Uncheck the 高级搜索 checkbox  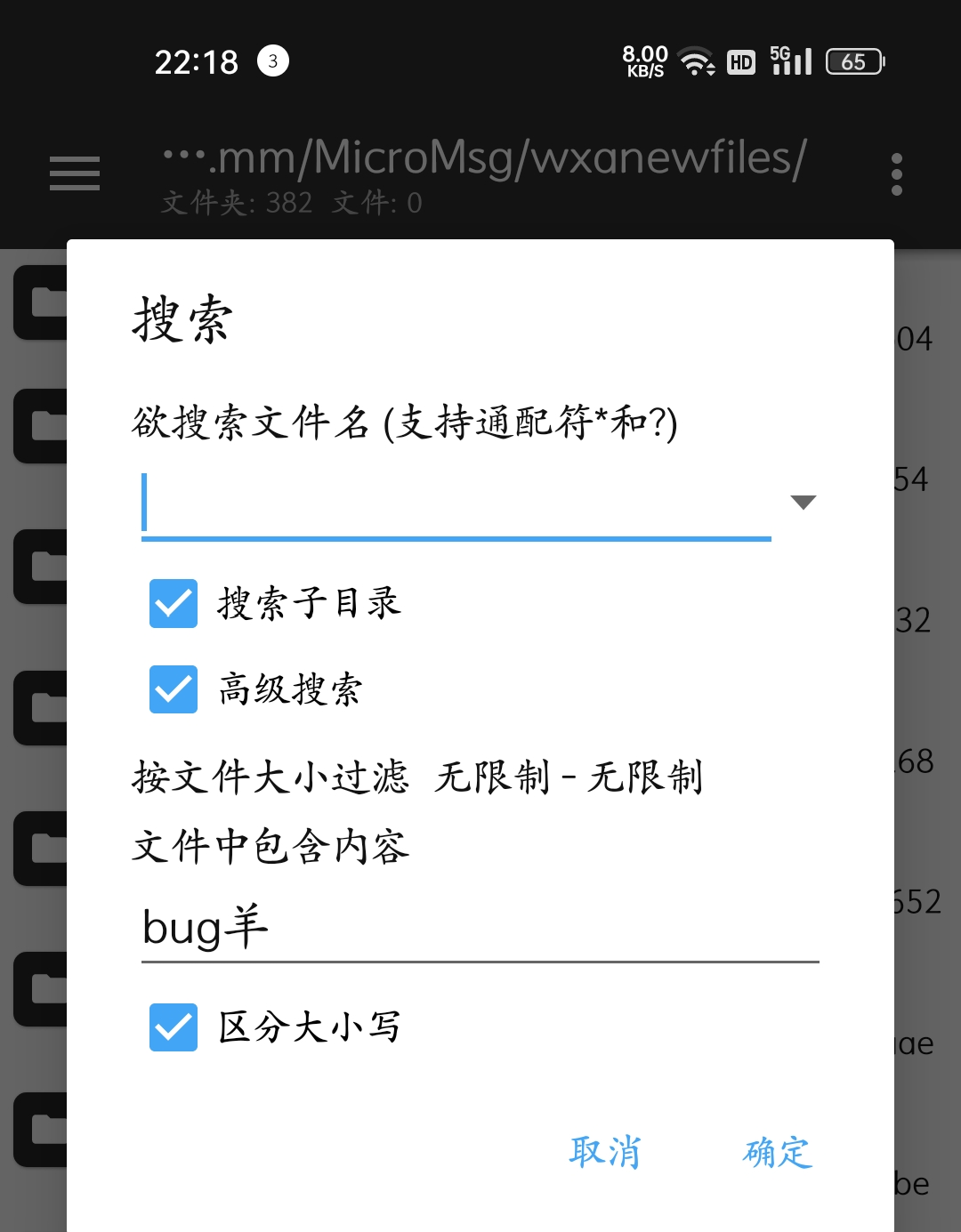pyautogui.click(x=174, y=689)
